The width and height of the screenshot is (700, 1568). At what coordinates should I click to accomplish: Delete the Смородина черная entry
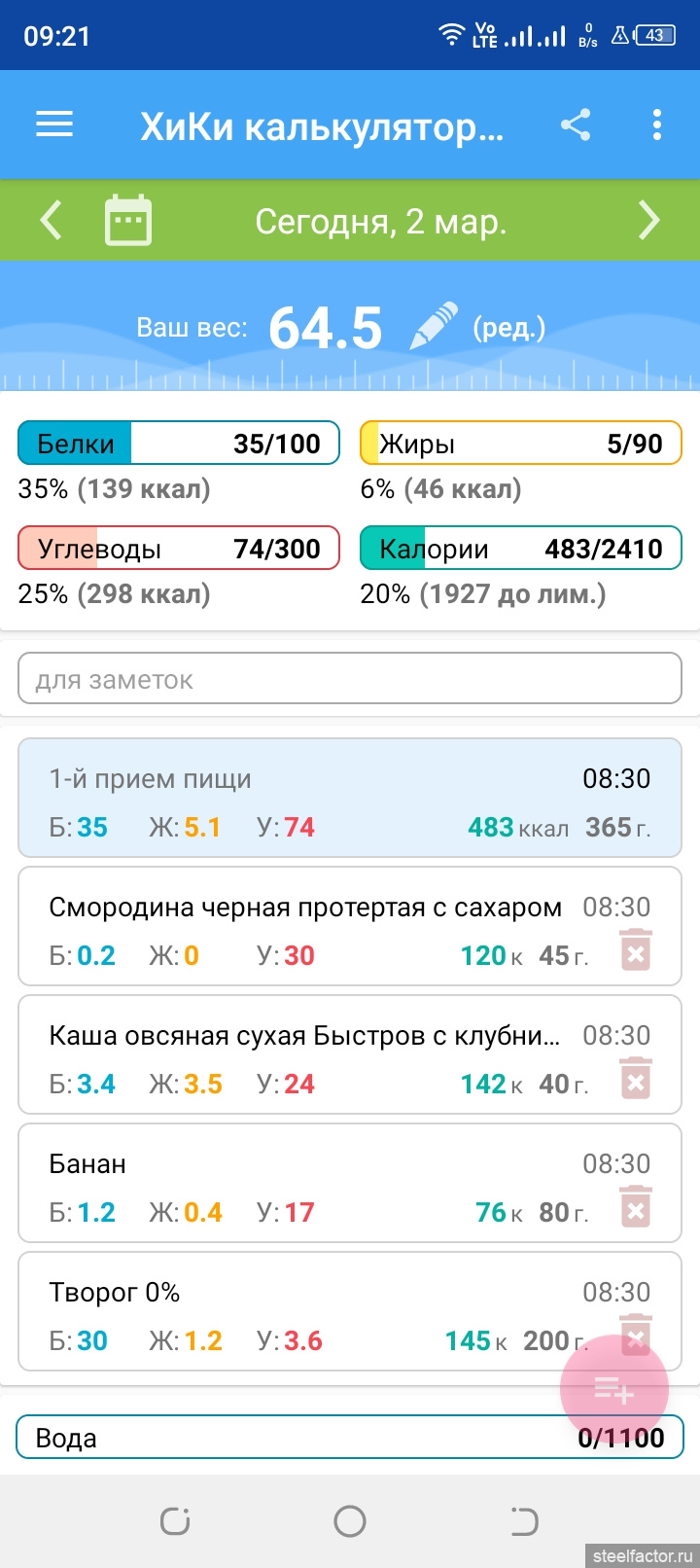(x=636, y=951)
